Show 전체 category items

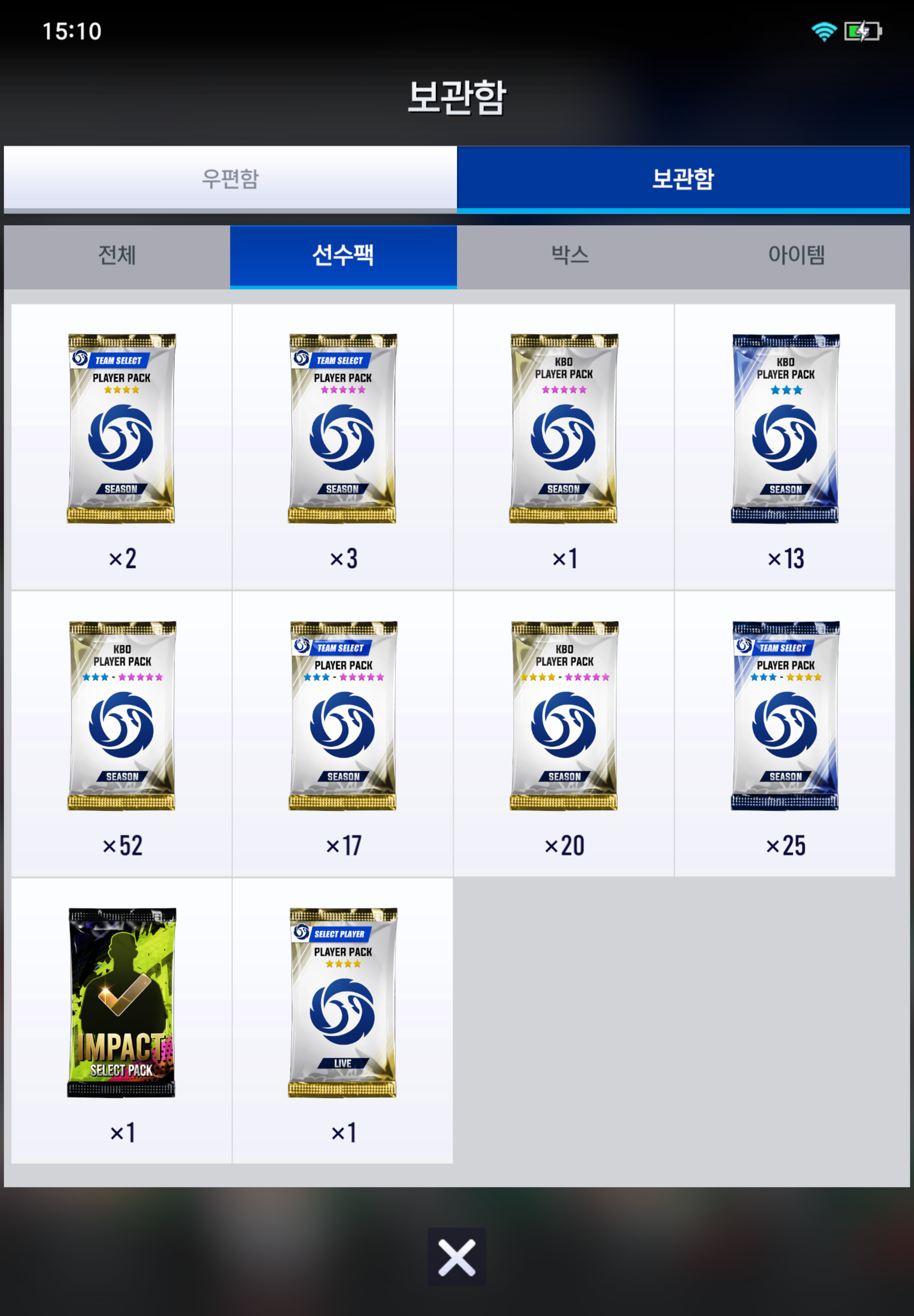(x=117, y=255)
